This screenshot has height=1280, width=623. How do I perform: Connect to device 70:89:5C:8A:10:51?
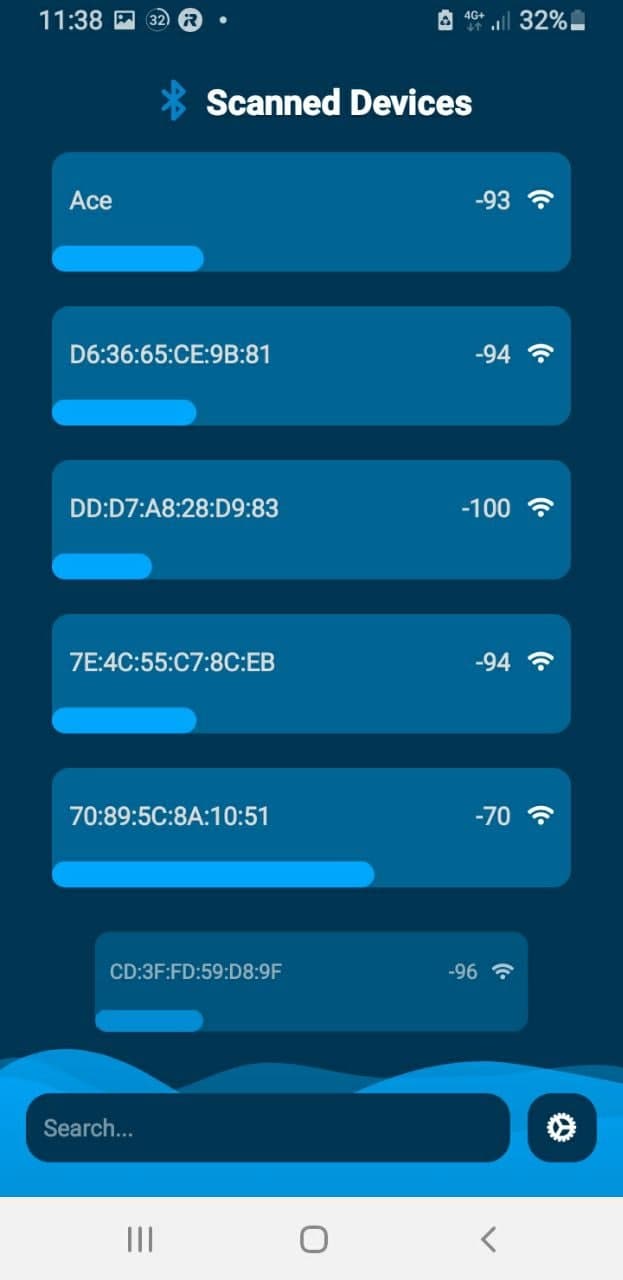click(x=310, y=827)
